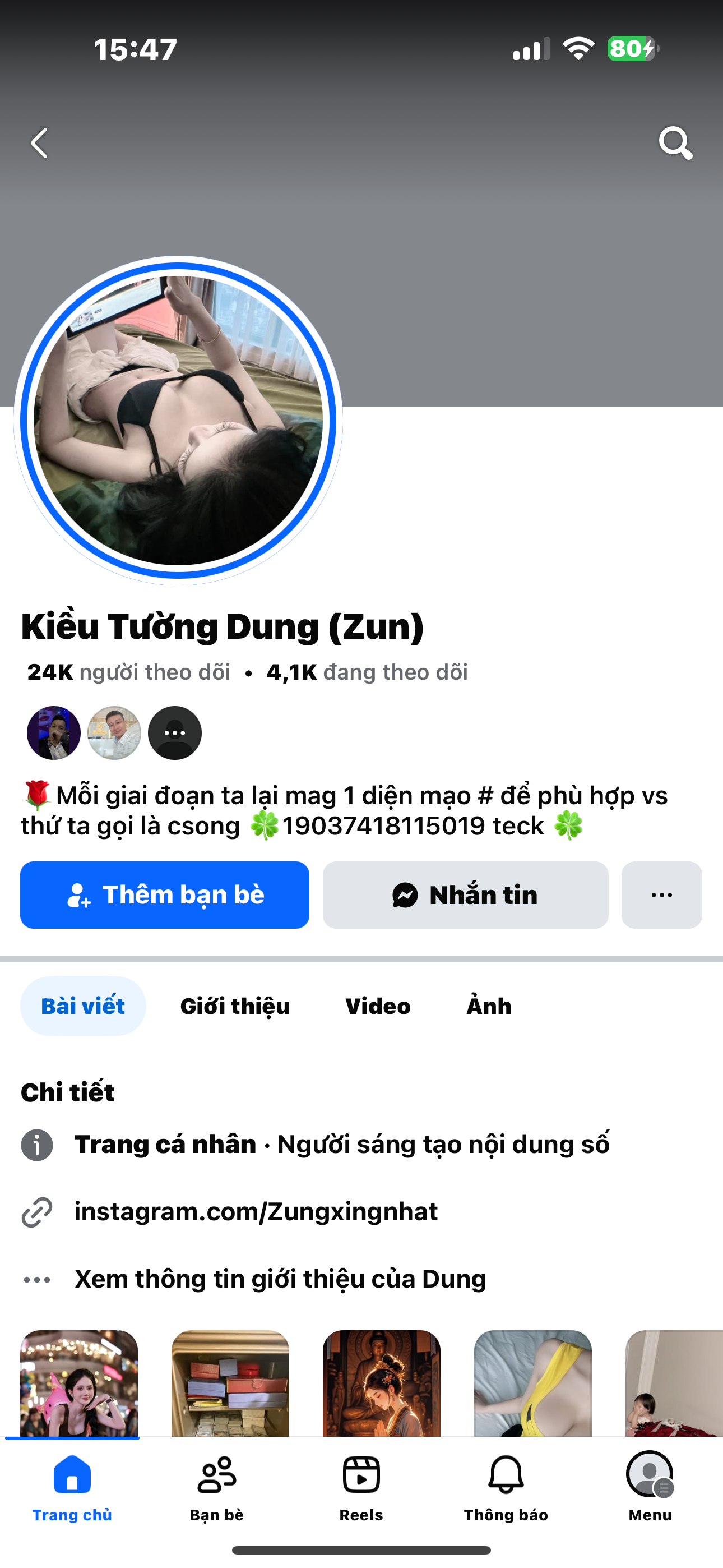
Task: Switch to the Video tab
Action: point(378,1006)
